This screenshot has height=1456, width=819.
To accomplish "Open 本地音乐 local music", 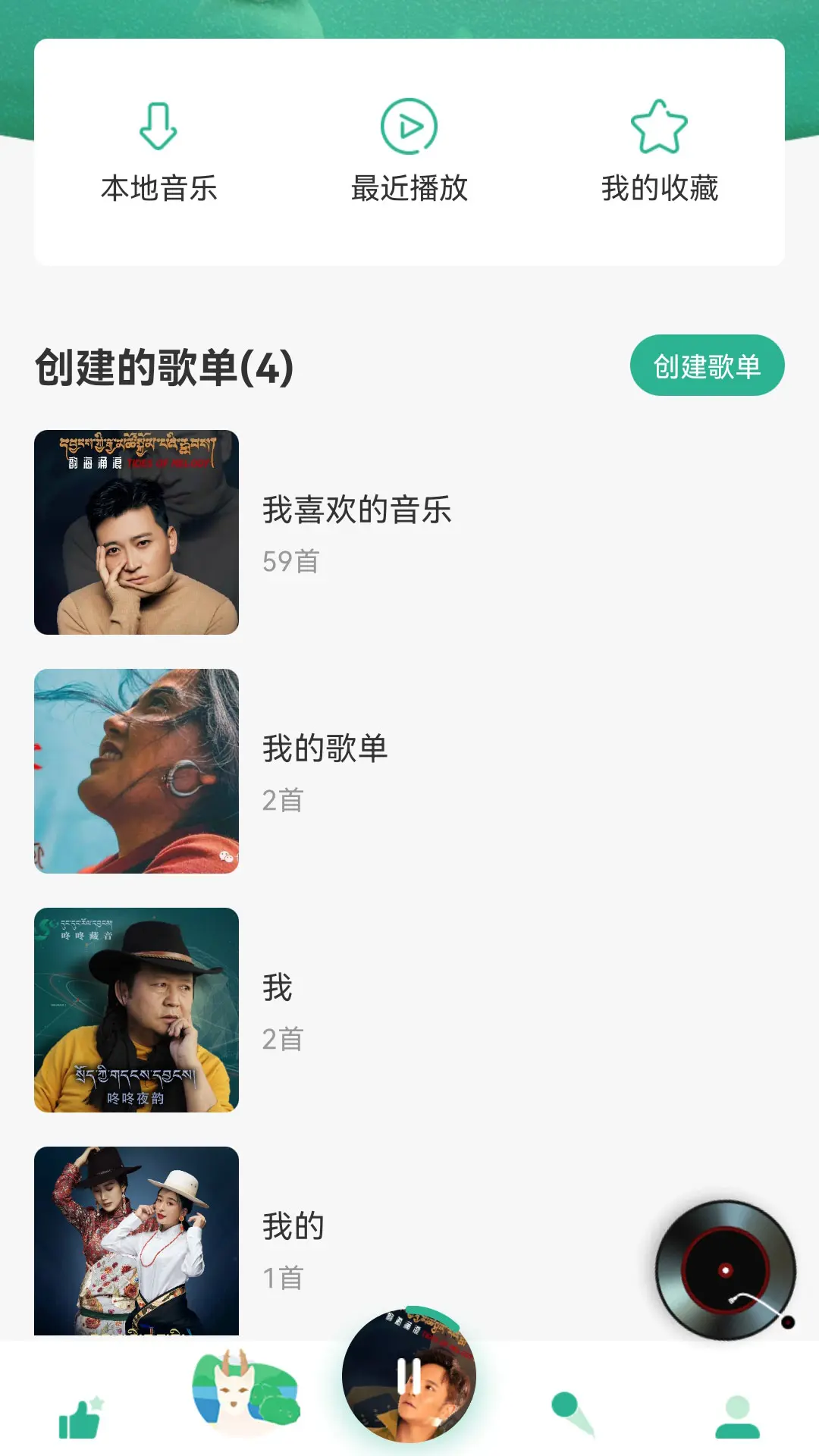I will [158, 153].
